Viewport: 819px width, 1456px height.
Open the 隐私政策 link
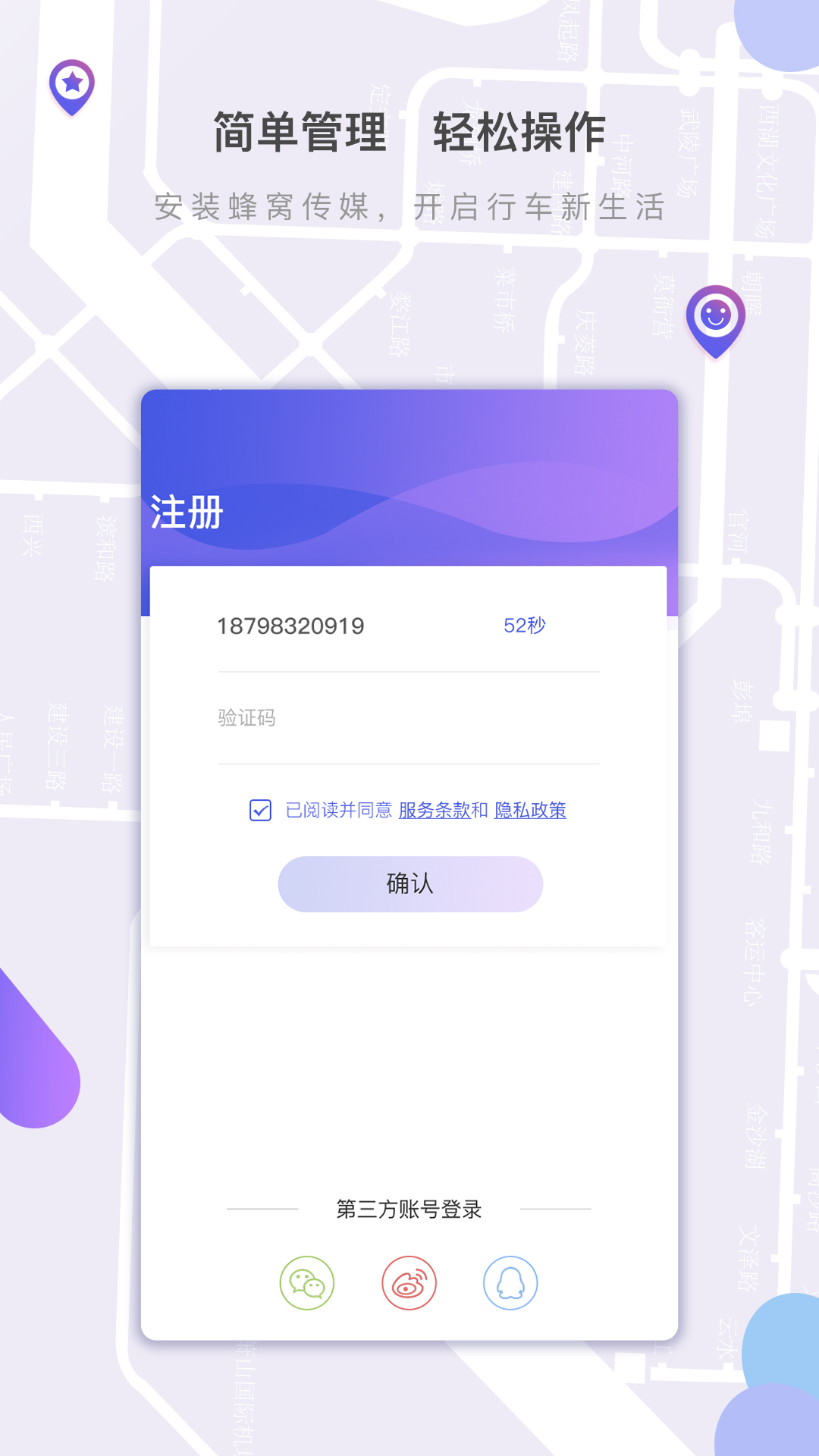[530, 811]
